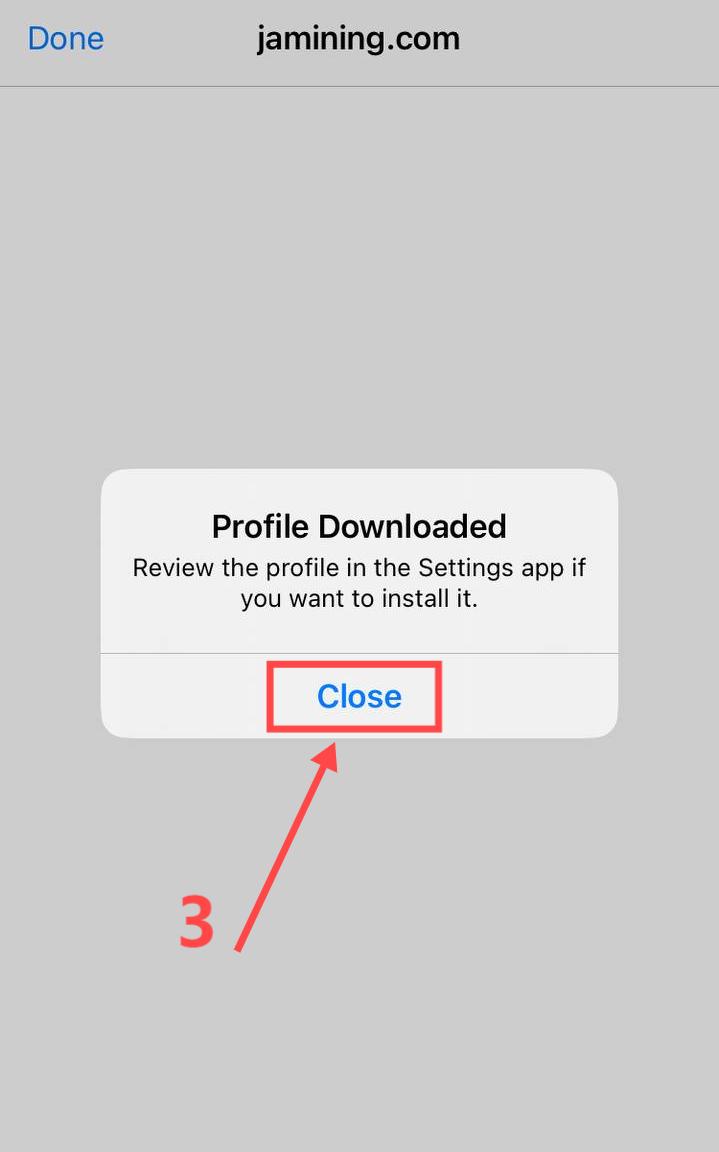The height and width of the screenshot is (1152, 719).
Task: Tap Done in the top bar
Action: click(x=65, y=38)
